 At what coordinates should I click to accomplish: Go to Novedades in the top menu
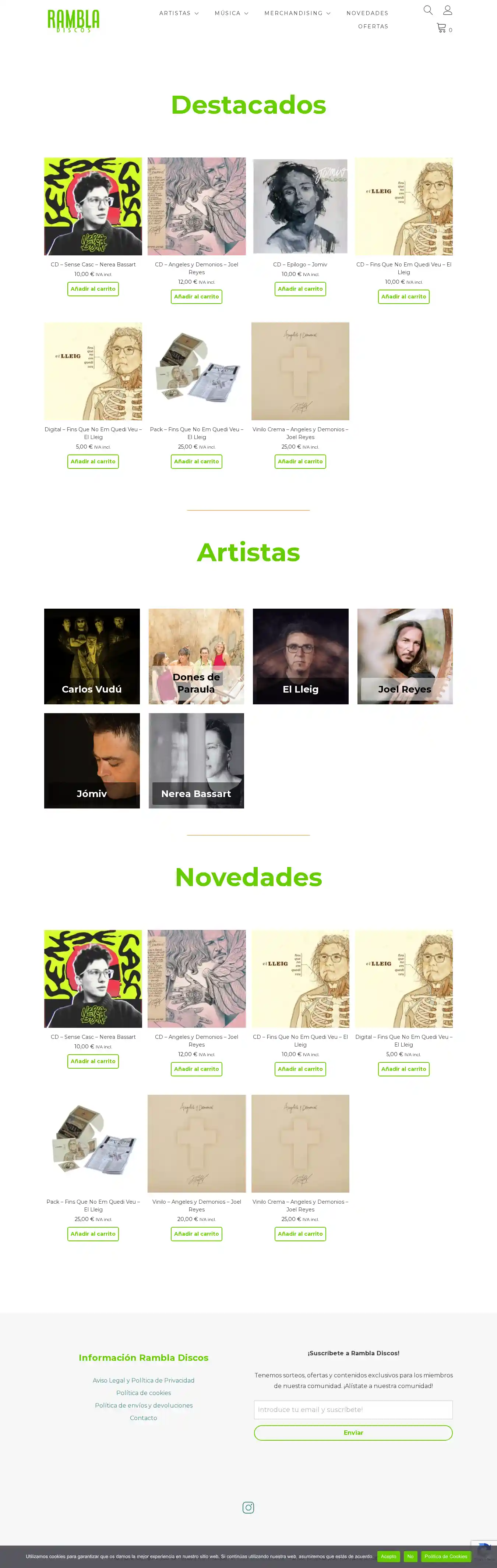tap(367, 13)
